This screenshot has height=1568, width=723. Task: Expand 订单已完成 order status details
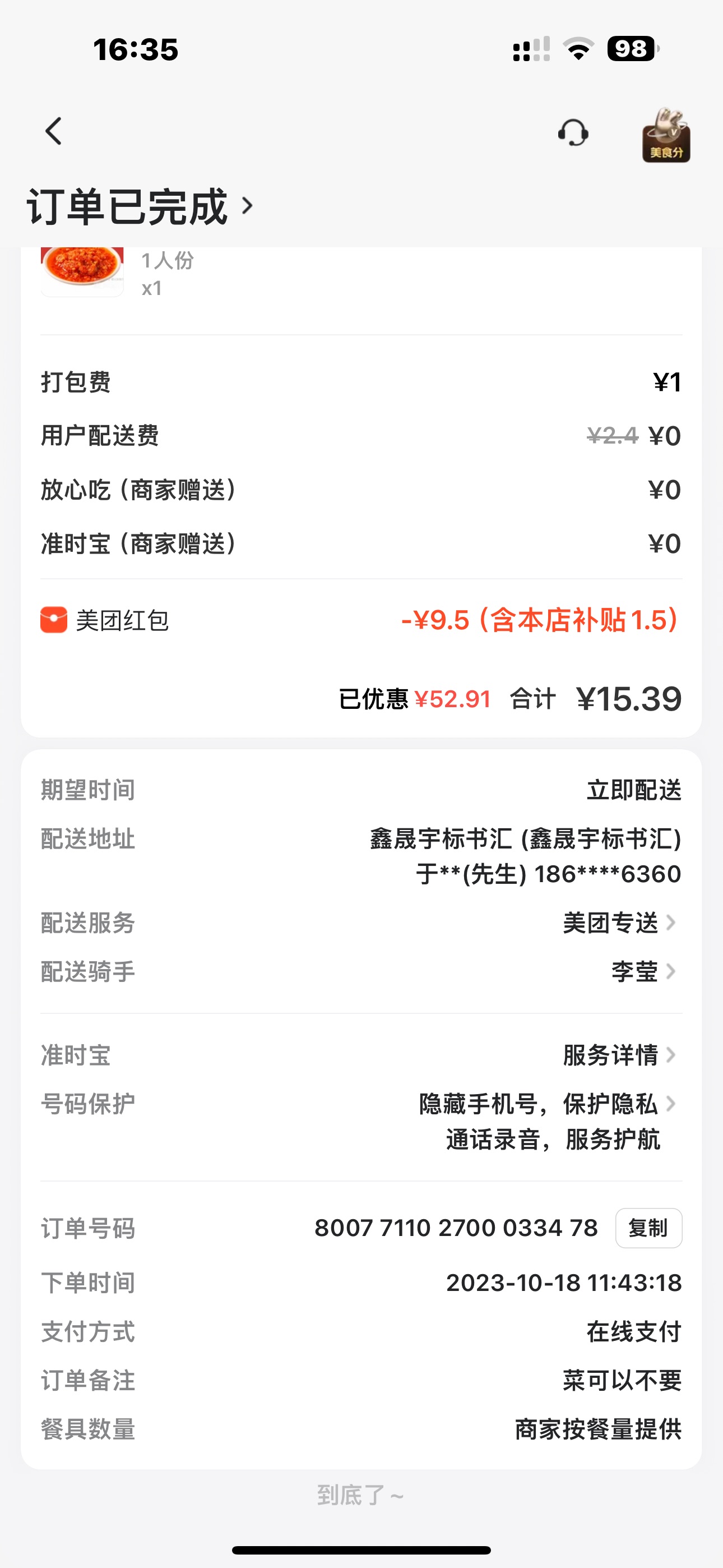[140, 207]
